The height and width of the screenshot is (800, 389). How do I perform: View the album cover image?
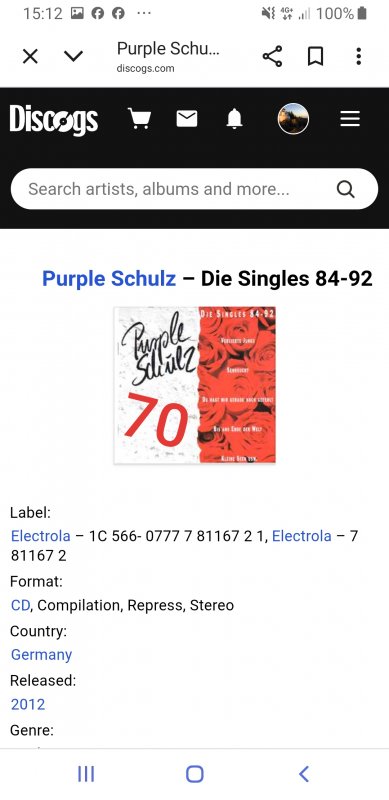pyautogui.click(x=194, y=385)
